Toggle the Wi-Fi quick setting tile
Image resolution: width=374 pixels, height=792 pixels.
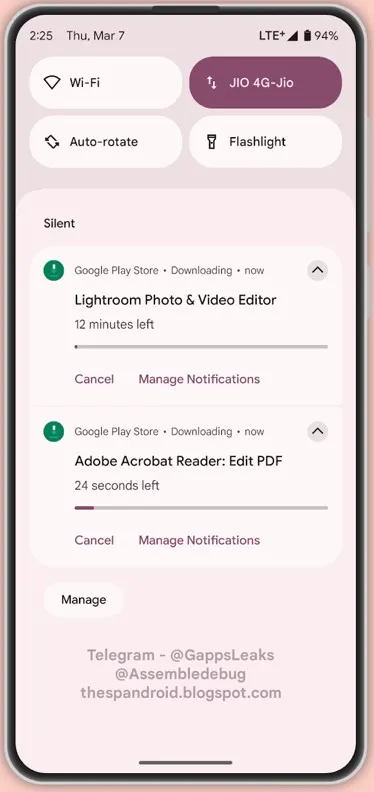[x=106, y=82]
